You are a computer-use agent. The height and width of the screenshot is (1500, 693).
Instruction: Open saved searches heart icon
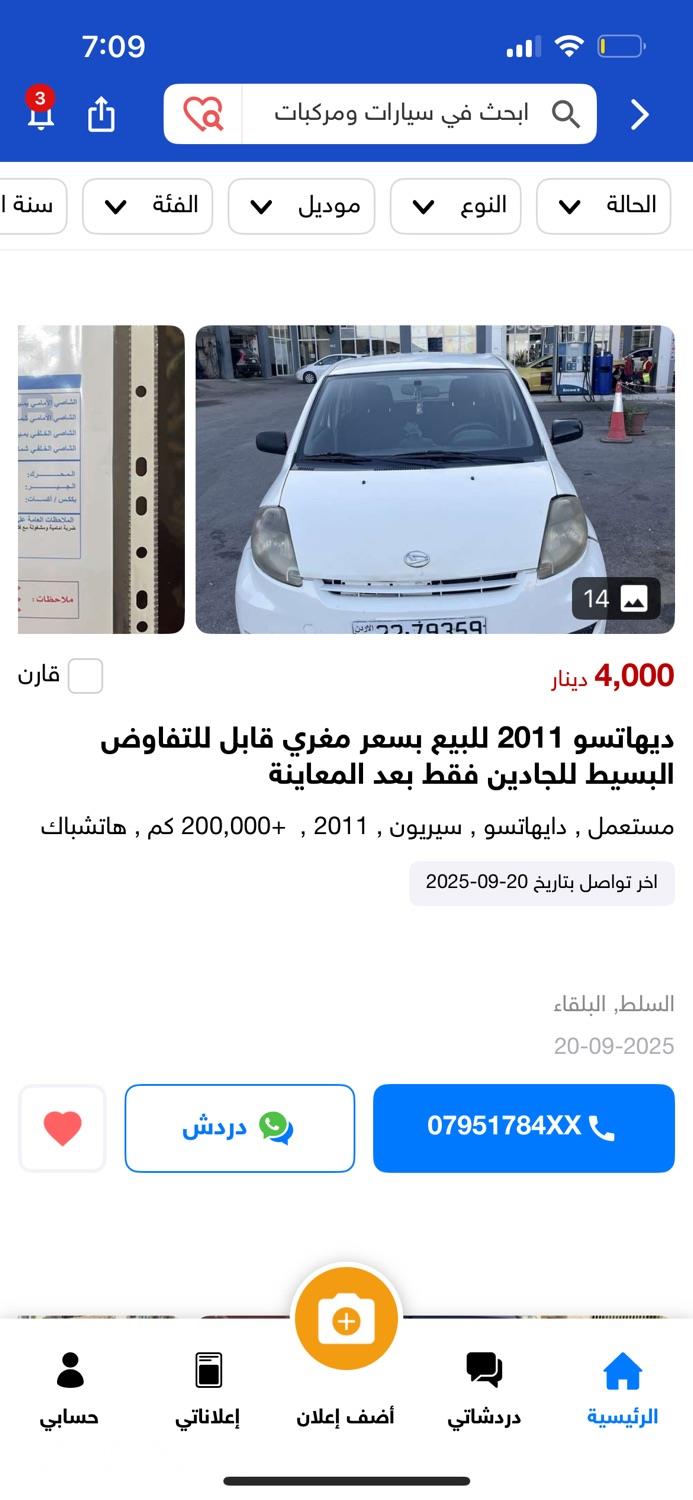tap(204, 114)
